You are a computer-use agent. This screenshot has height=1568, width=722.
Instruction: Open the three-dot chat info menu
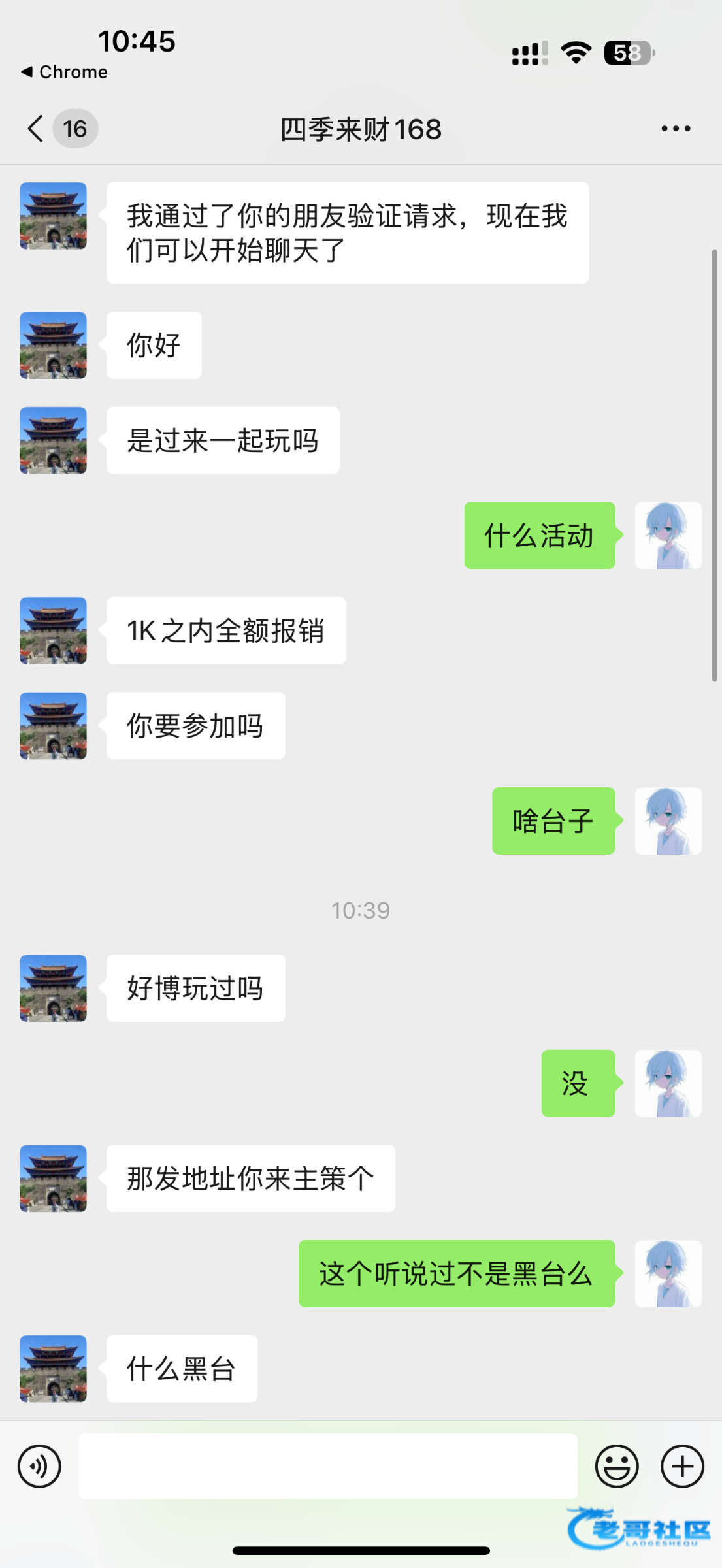coord(676,129)
